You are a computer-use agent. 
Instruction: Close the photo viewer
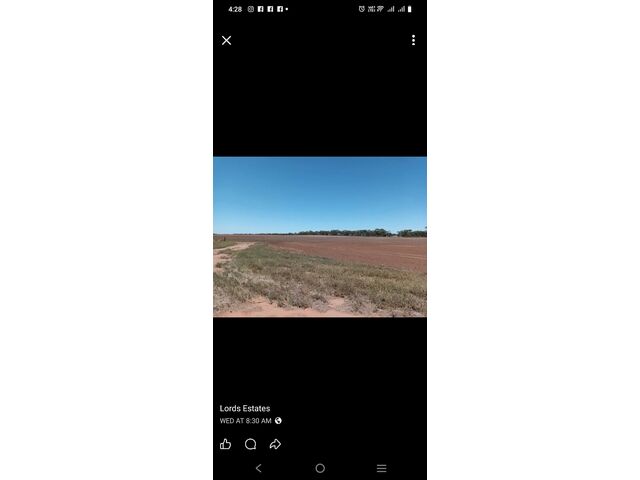click(x=226, y=40)
